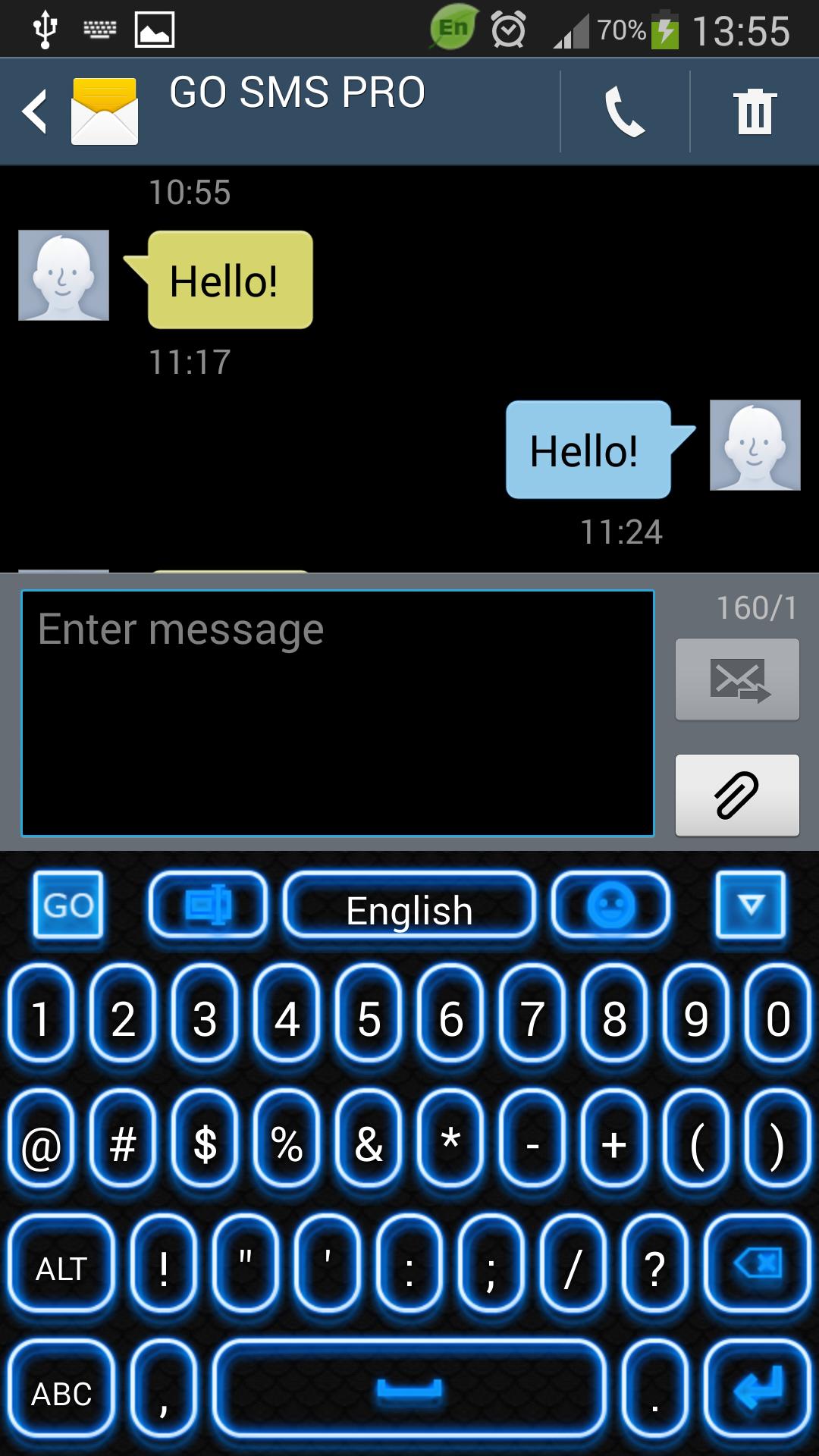The height and width of the screenshot is (1456, 819).
Task: Select the English language key
Action: (409, 908)
